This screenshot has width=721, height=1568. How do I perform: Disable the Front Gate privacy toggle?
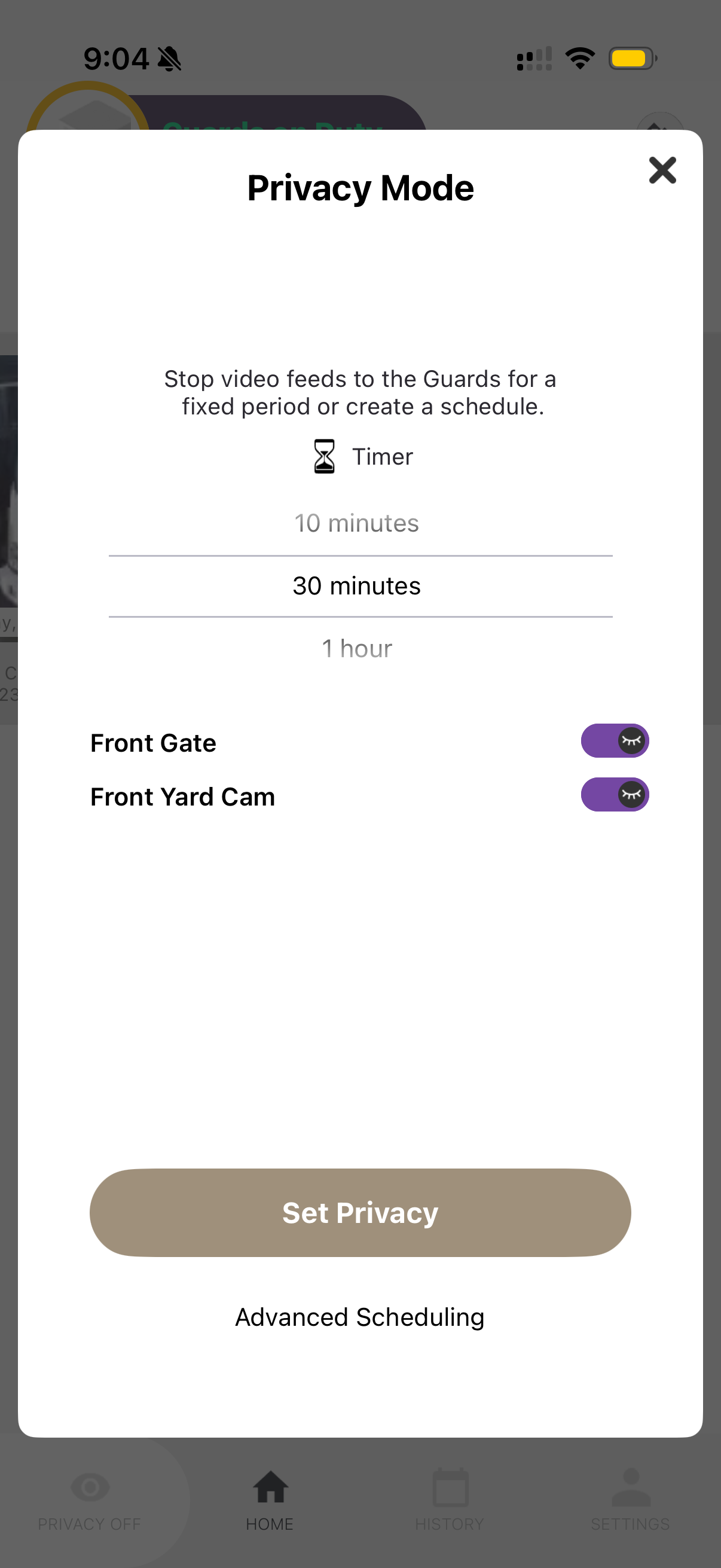click(615, 741)
